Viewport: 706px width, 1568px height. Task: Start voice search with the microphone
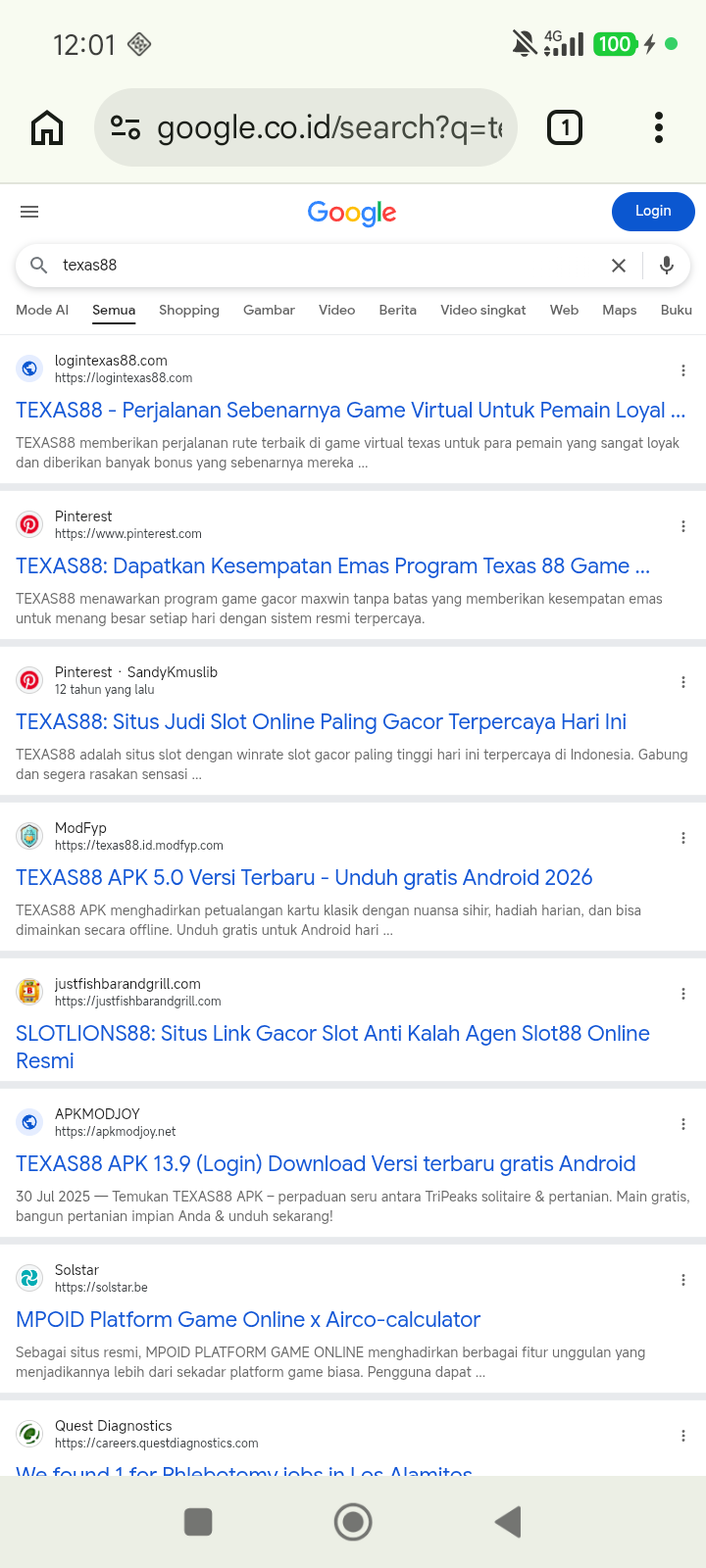pos(667,266)
